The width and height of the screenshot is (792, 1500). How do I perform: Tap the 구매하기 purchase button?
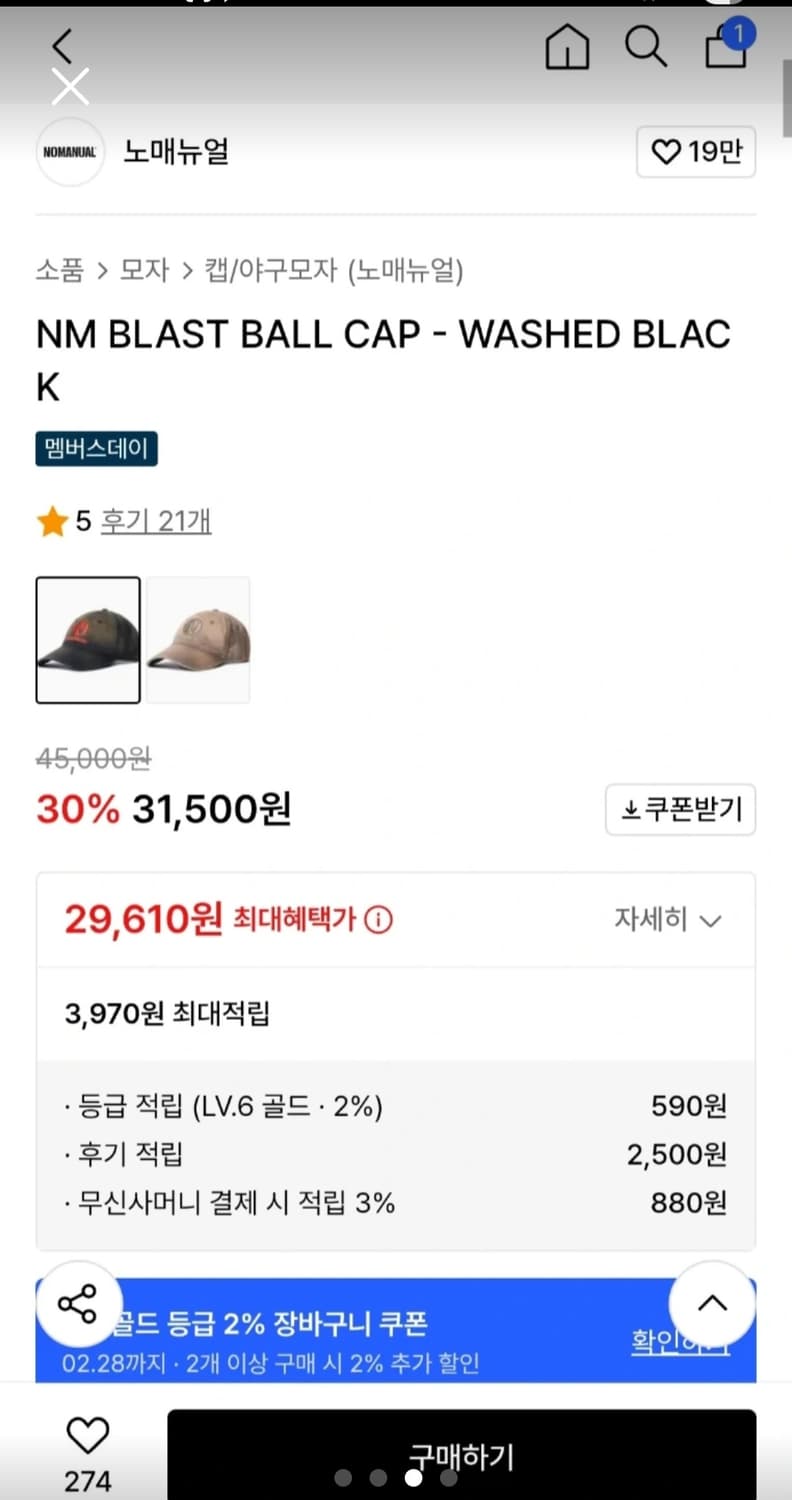tap(462, 1457)
